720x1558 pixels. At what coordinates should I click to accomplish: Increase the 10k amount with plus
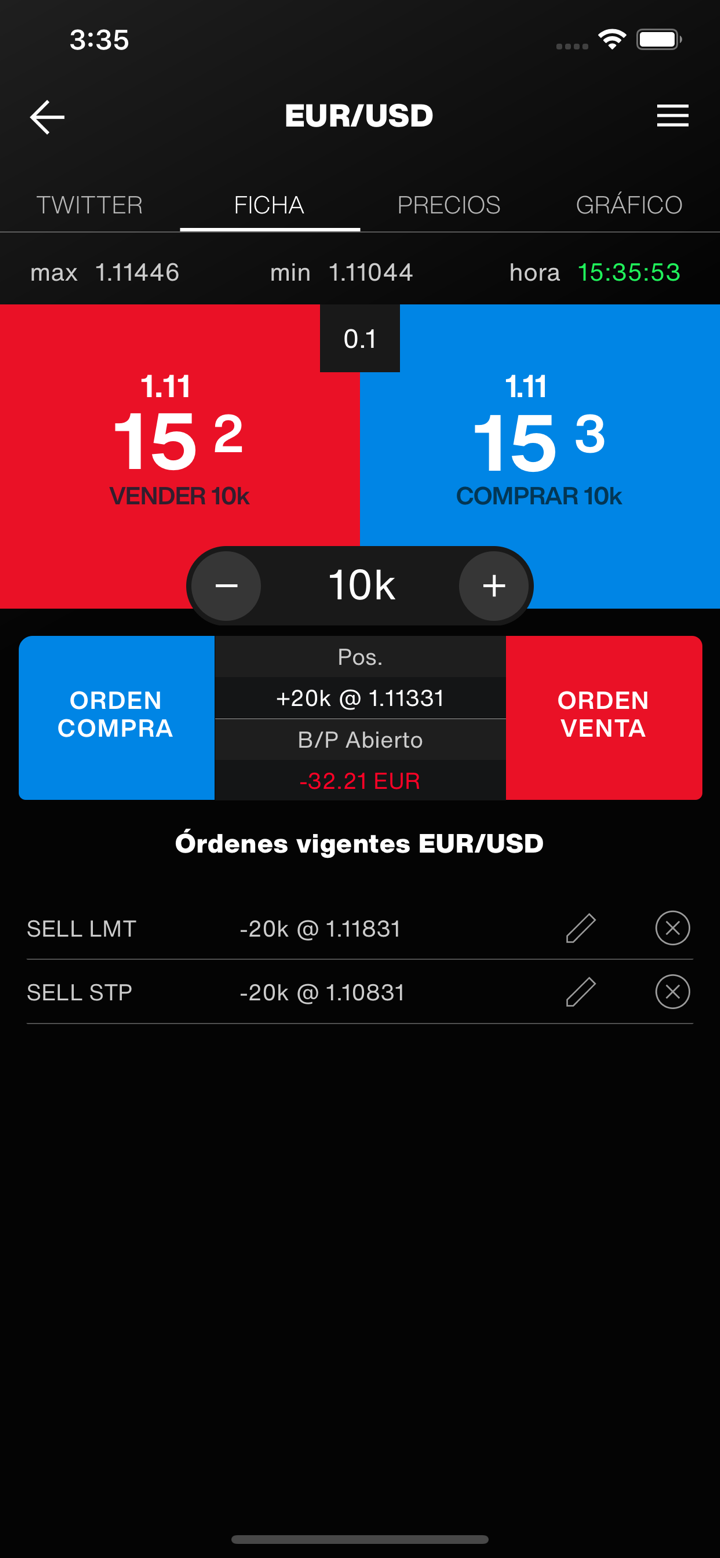point(494,585)
